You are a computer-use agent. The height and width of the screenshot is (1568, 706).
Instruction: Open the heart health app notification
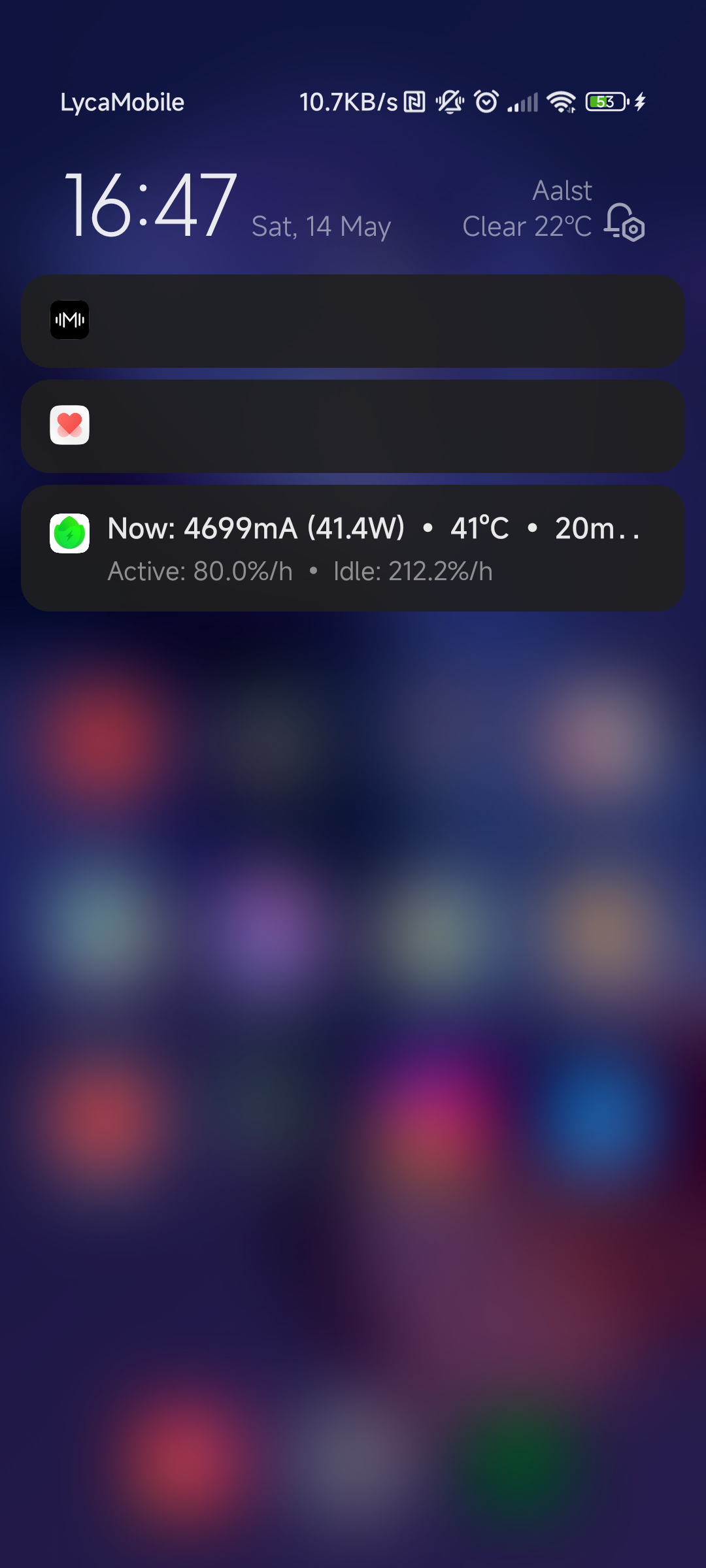point(353,426)
